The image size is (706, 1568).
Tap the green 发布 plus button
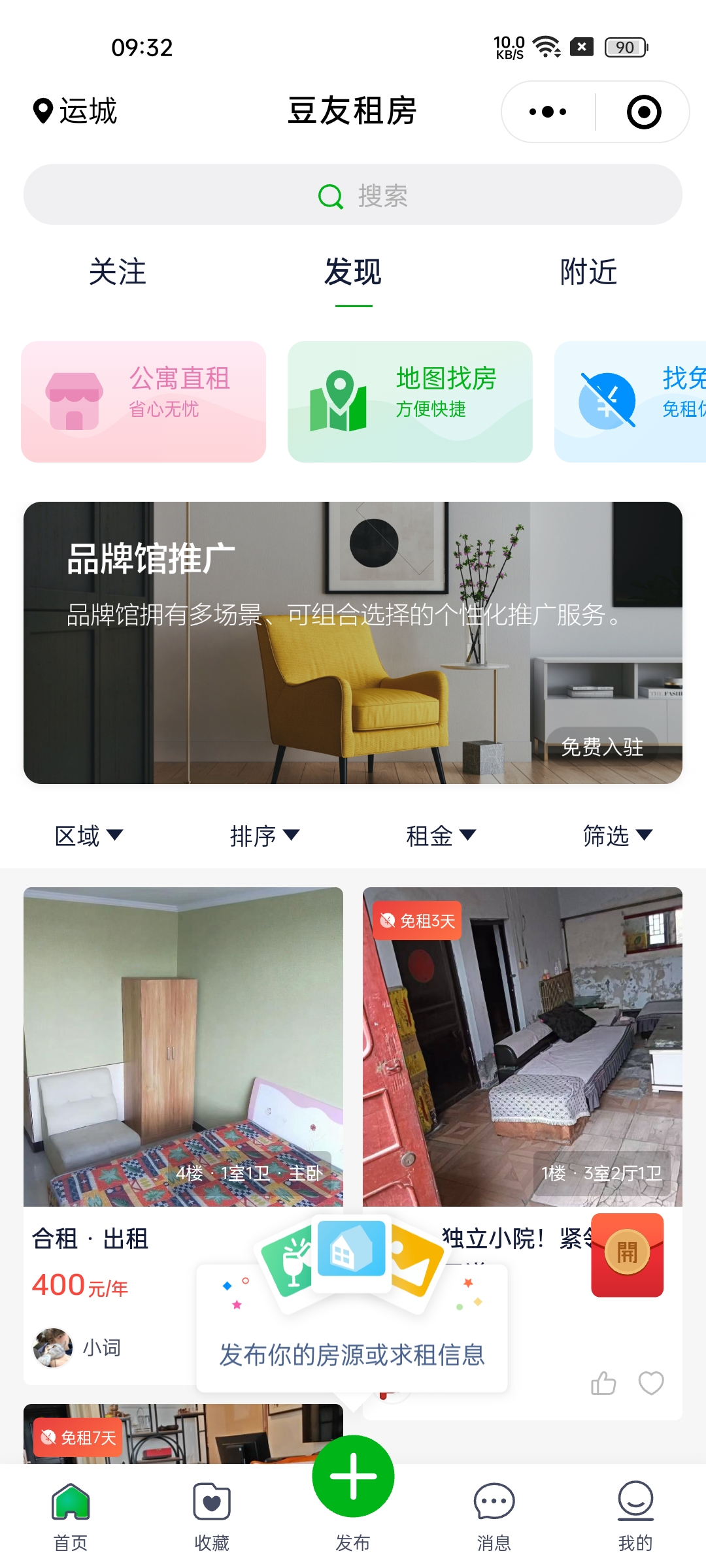353,1477
